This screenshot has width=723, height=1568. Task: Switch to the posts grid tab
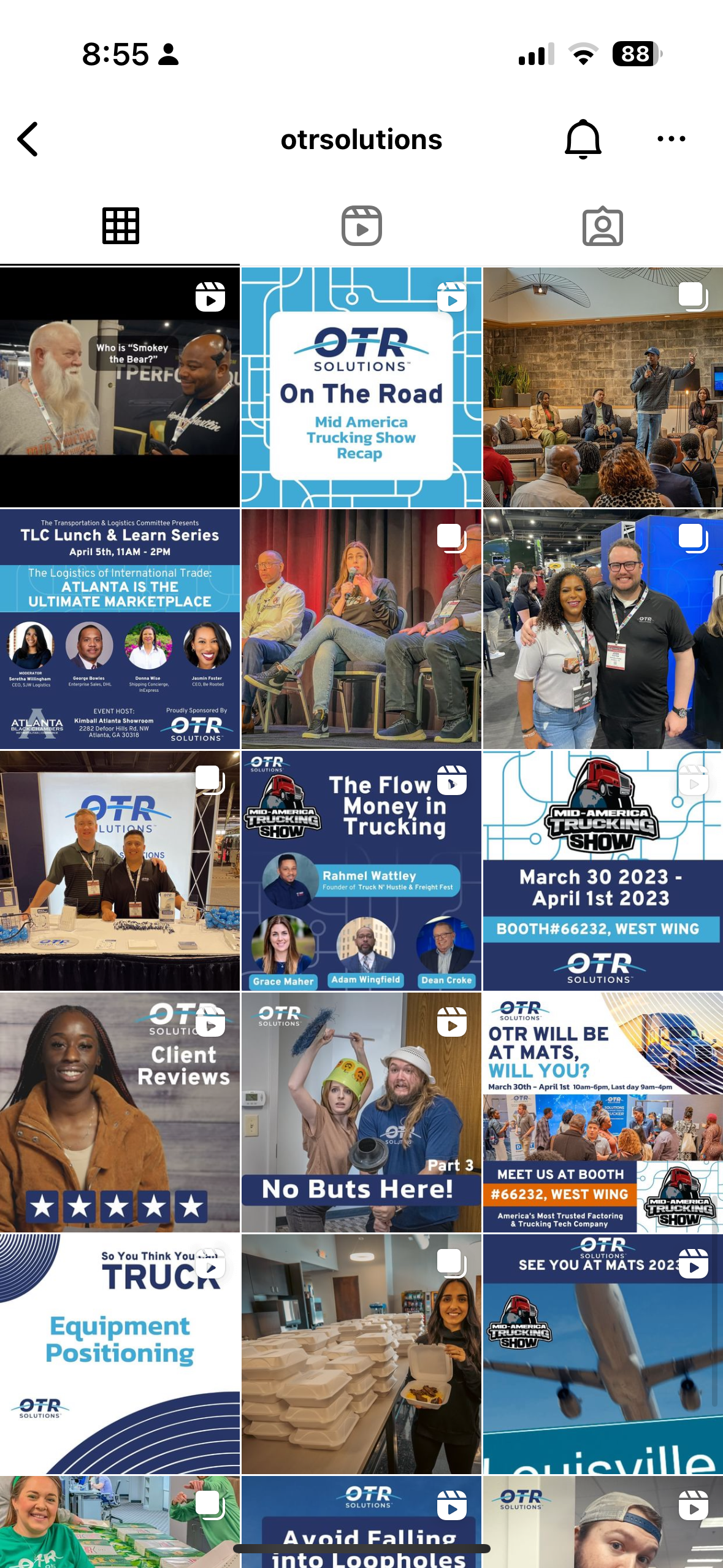(x=120, y=226)
